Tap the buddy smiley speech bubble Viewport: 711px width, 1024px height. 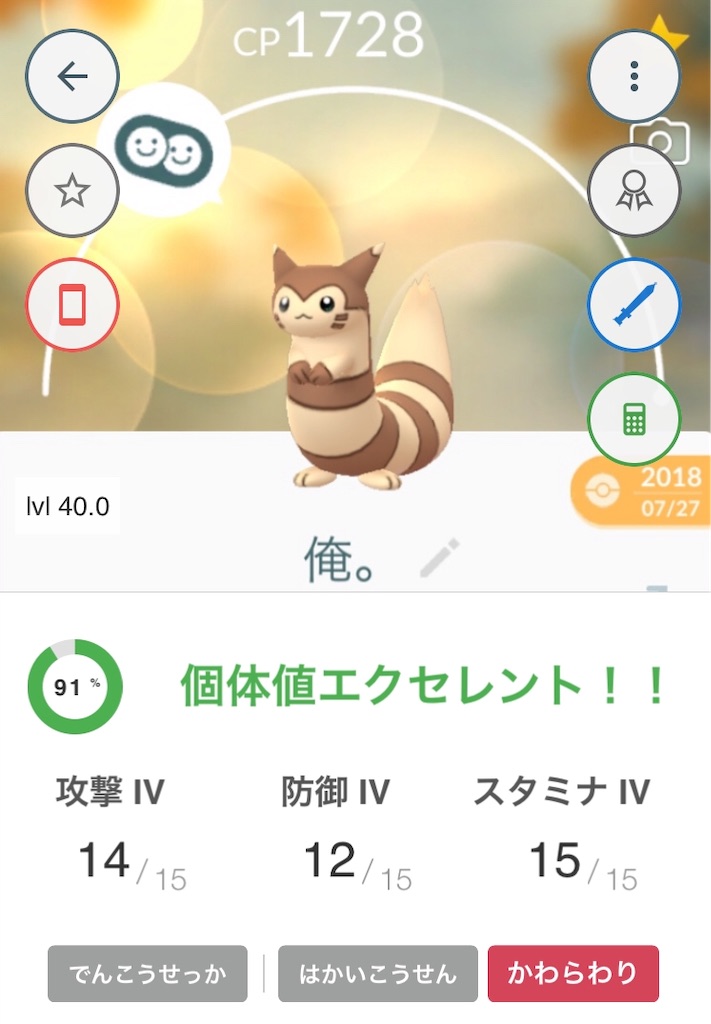(164, 150)
